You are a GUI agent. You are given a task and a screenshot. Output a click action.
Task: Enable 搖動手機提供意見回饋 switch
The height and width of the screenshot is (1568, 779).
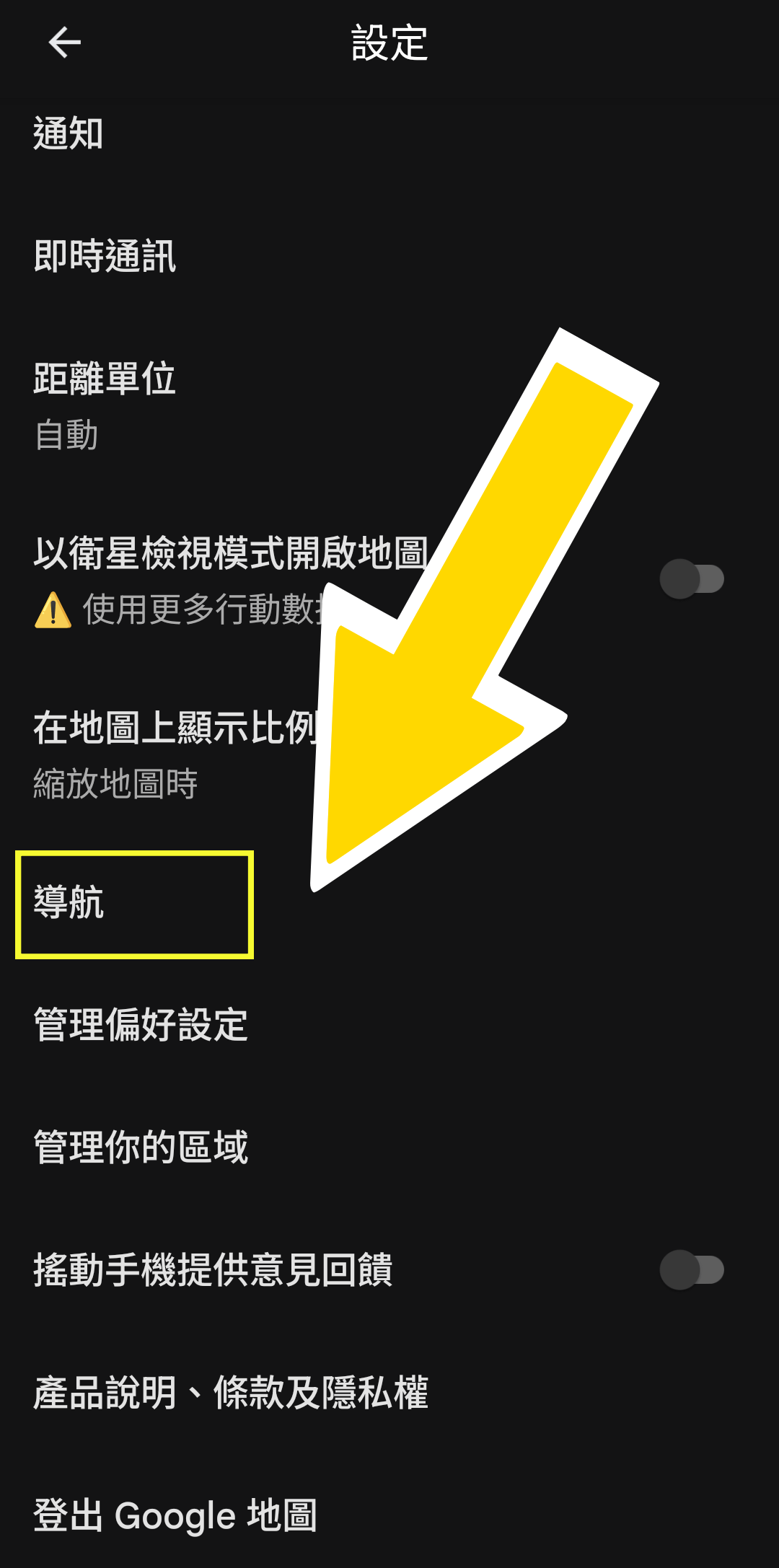coord(691,1270)
